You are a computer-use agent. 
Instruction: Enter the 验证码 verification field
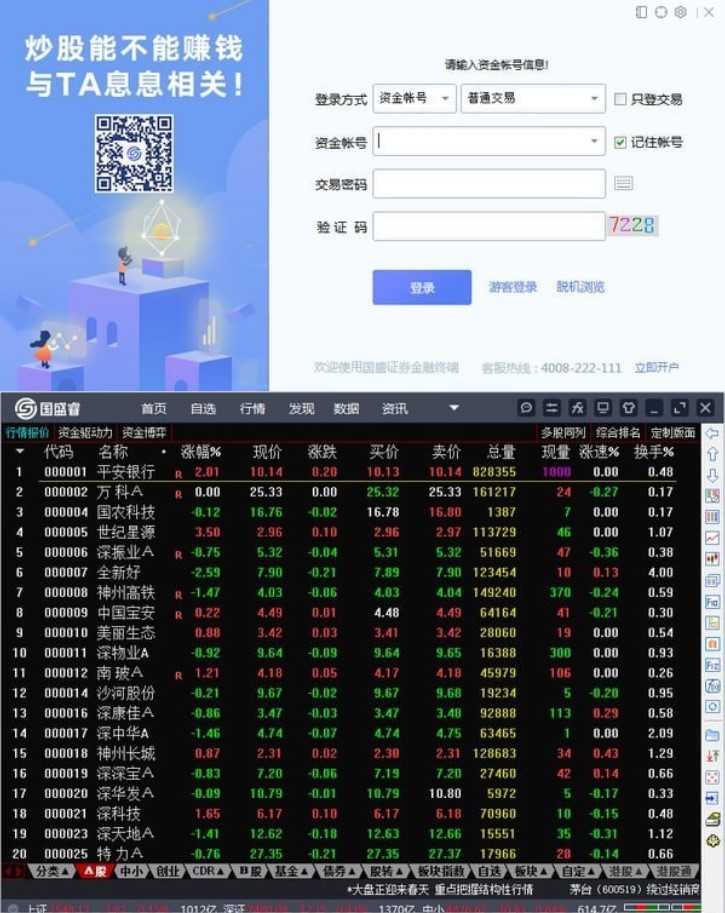pyautogui.click(x=488, y=226)
